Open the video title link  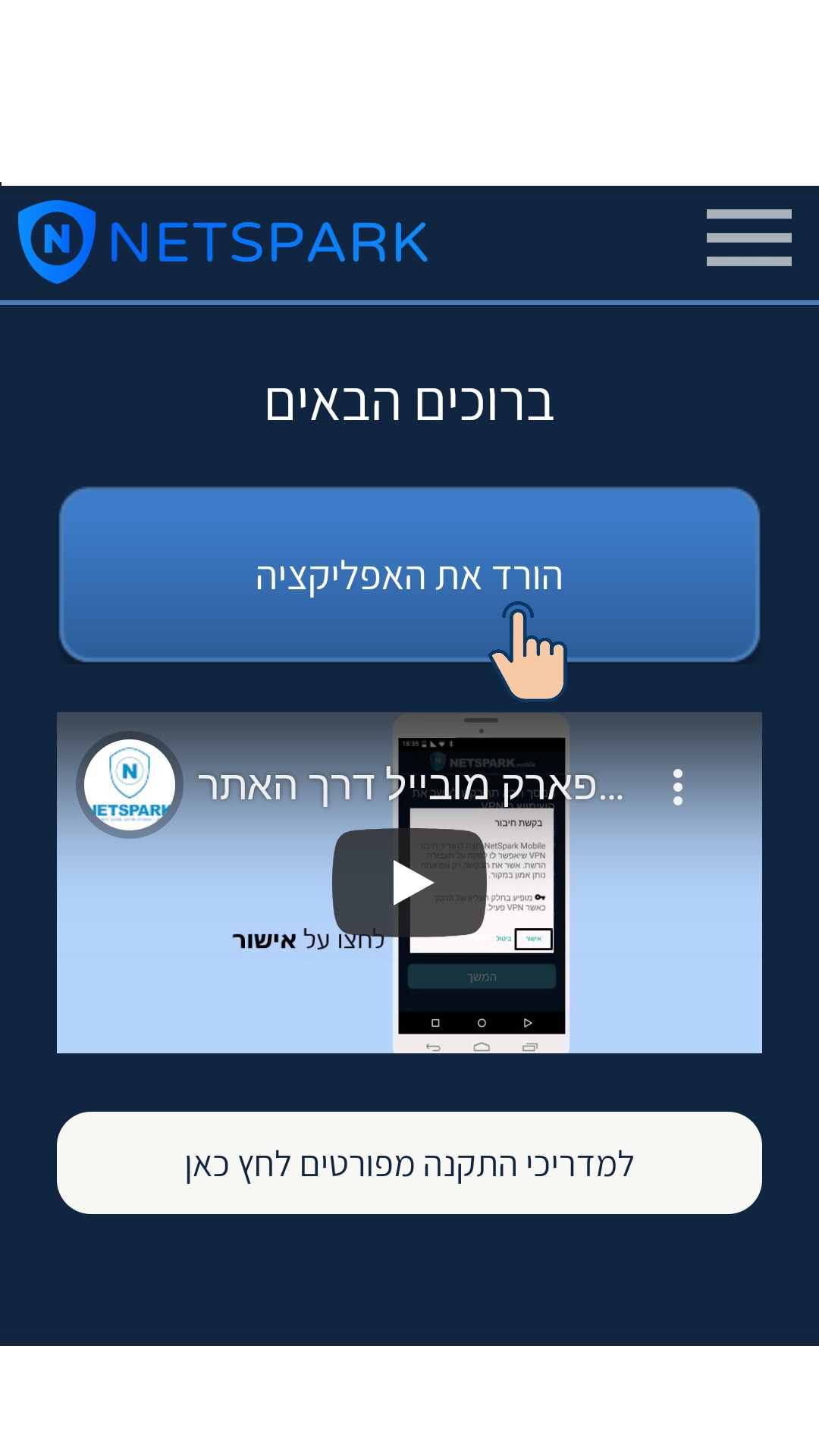[x=409, y=786]
